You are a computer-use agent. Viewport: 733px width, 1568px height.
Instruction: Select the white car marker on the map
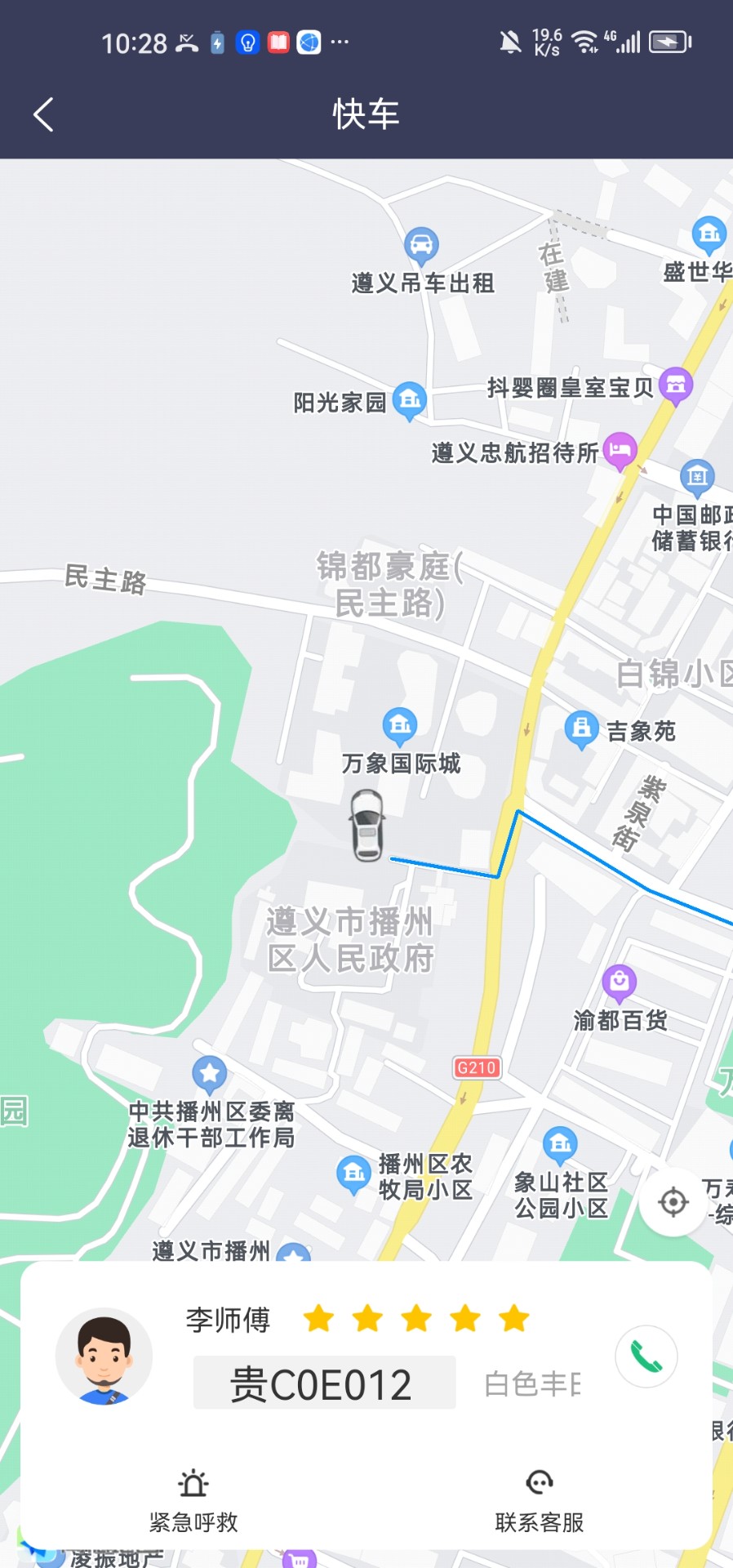click(x=367, y=825)
